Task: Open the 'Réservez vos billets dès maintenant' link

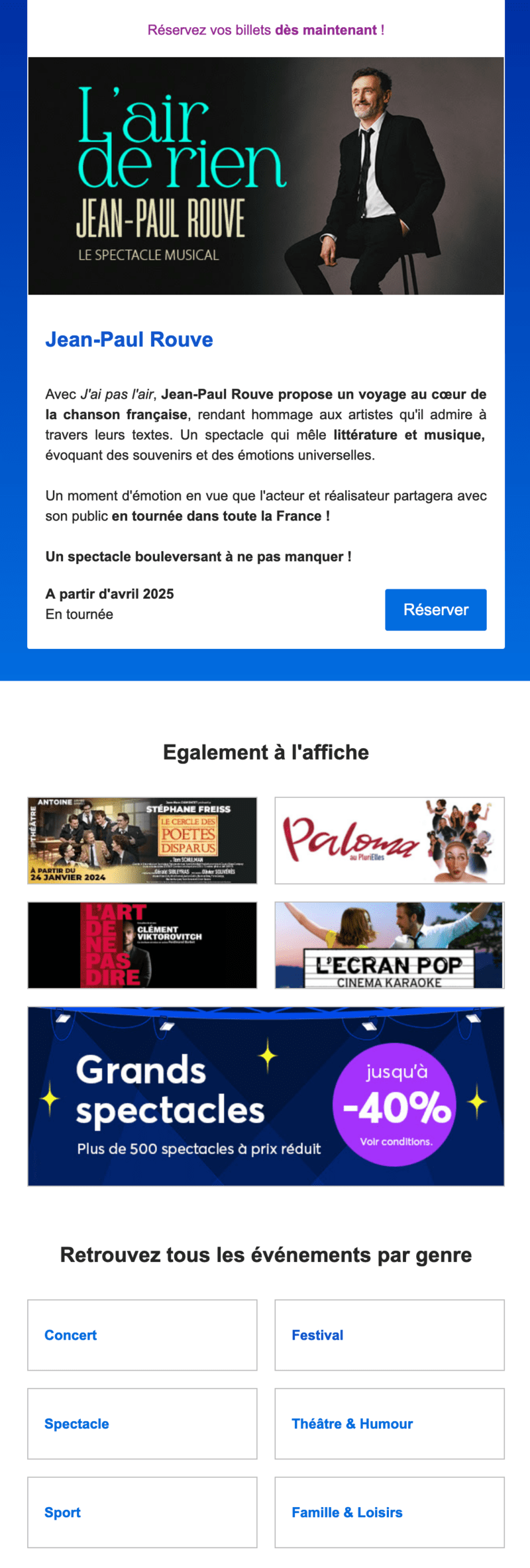Action: coord(265,29)
